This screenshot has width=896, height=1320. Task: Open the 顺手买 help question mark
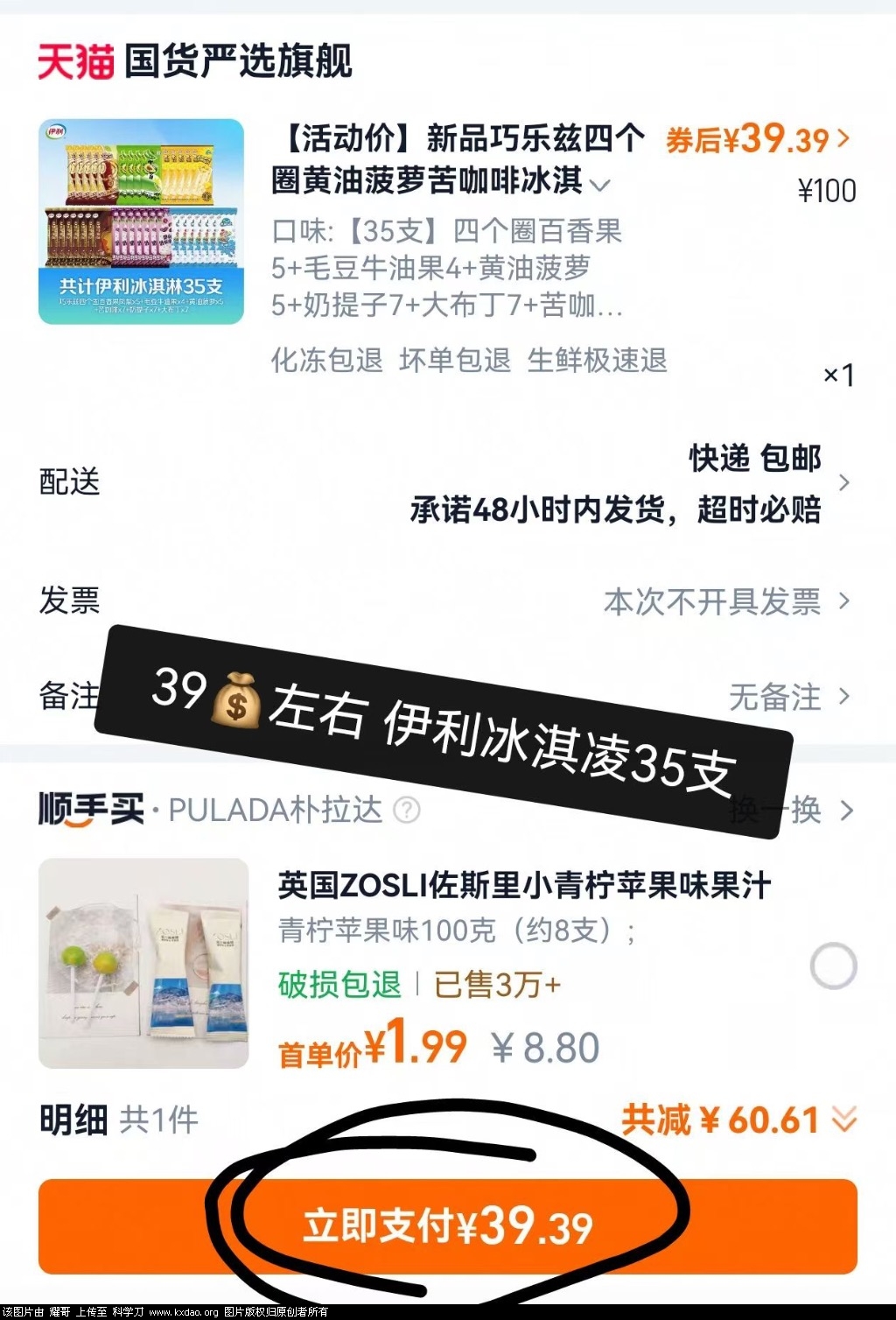click(407, 811)
